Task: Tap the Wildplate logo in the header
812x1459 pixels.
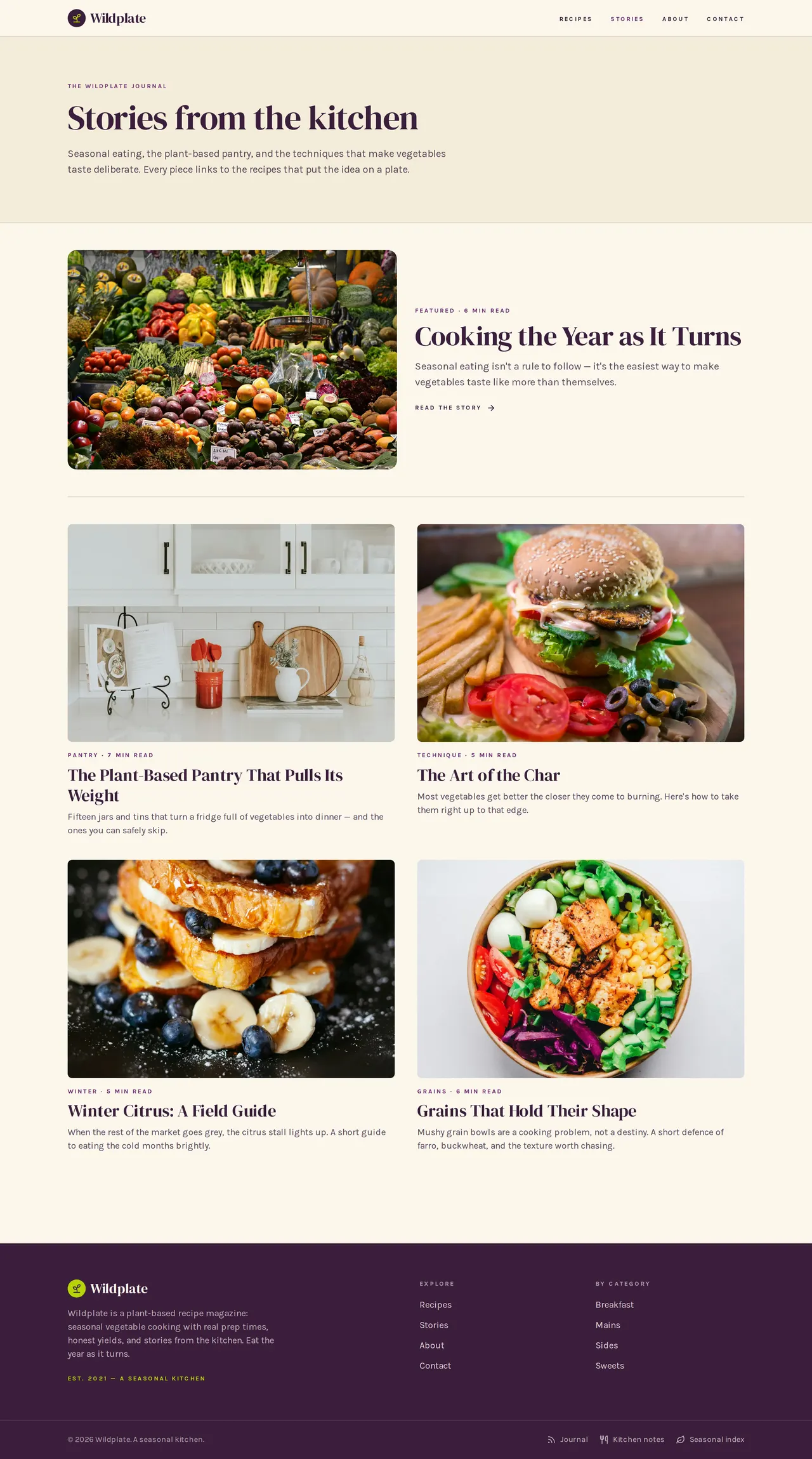Action: tap(107, 18)
